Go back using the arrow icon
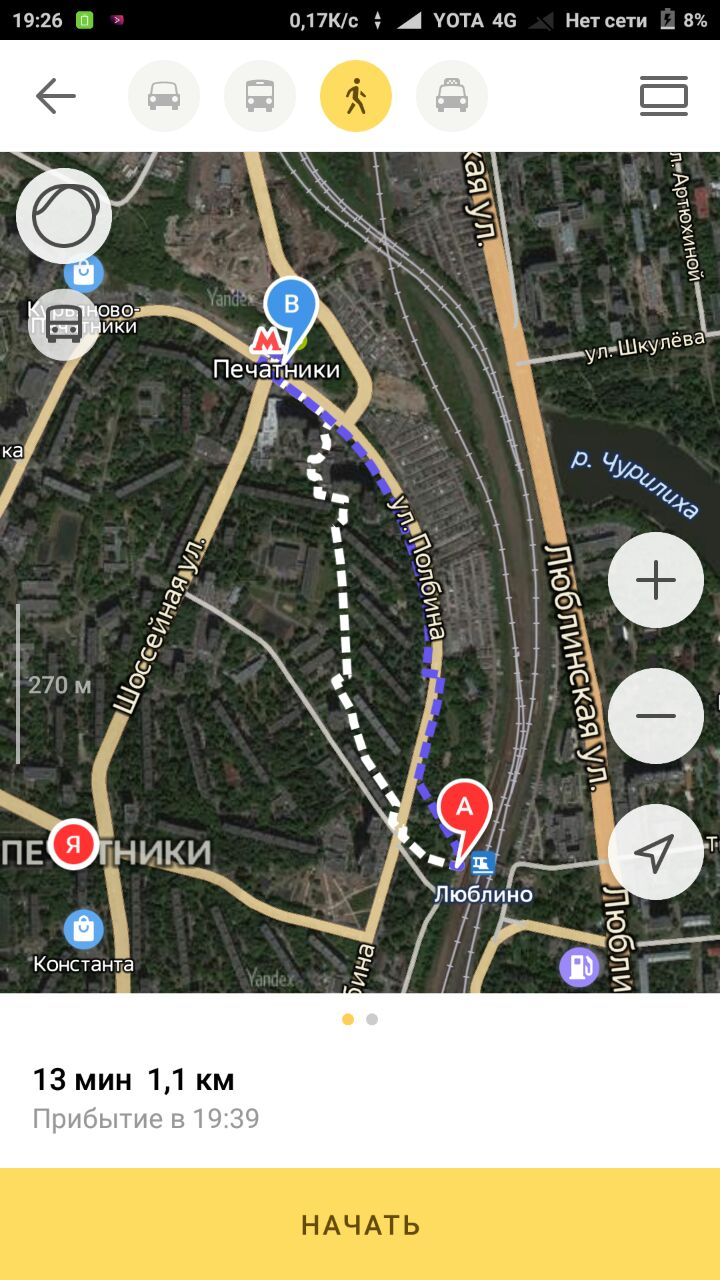 (56, 96)
